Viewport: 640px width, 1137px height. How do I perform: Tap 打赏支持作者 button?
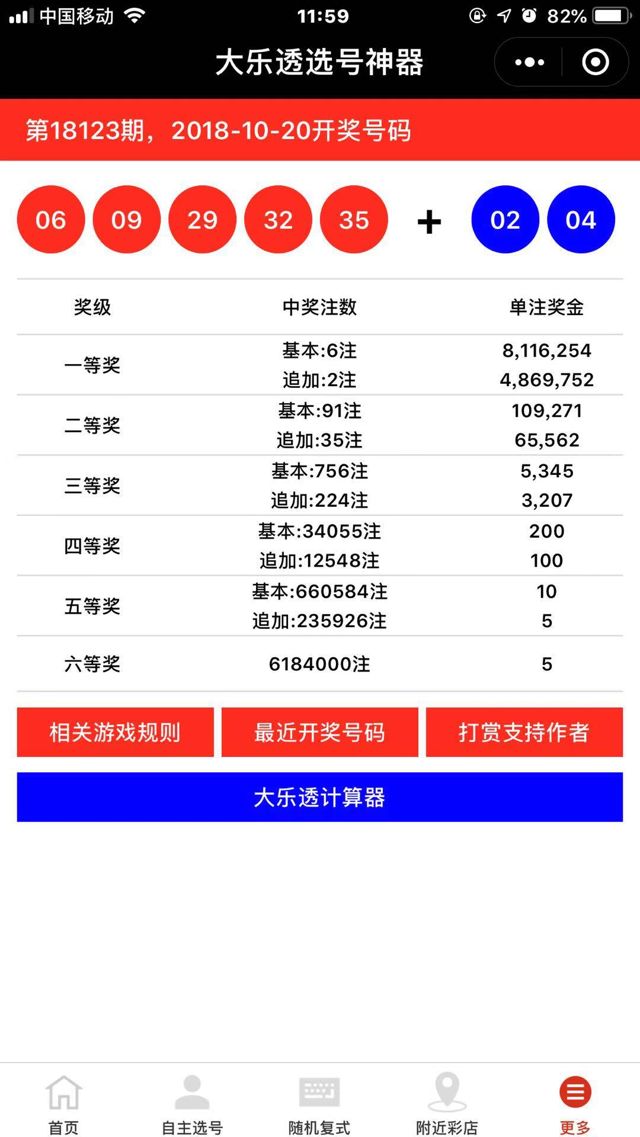pos(524,732)
